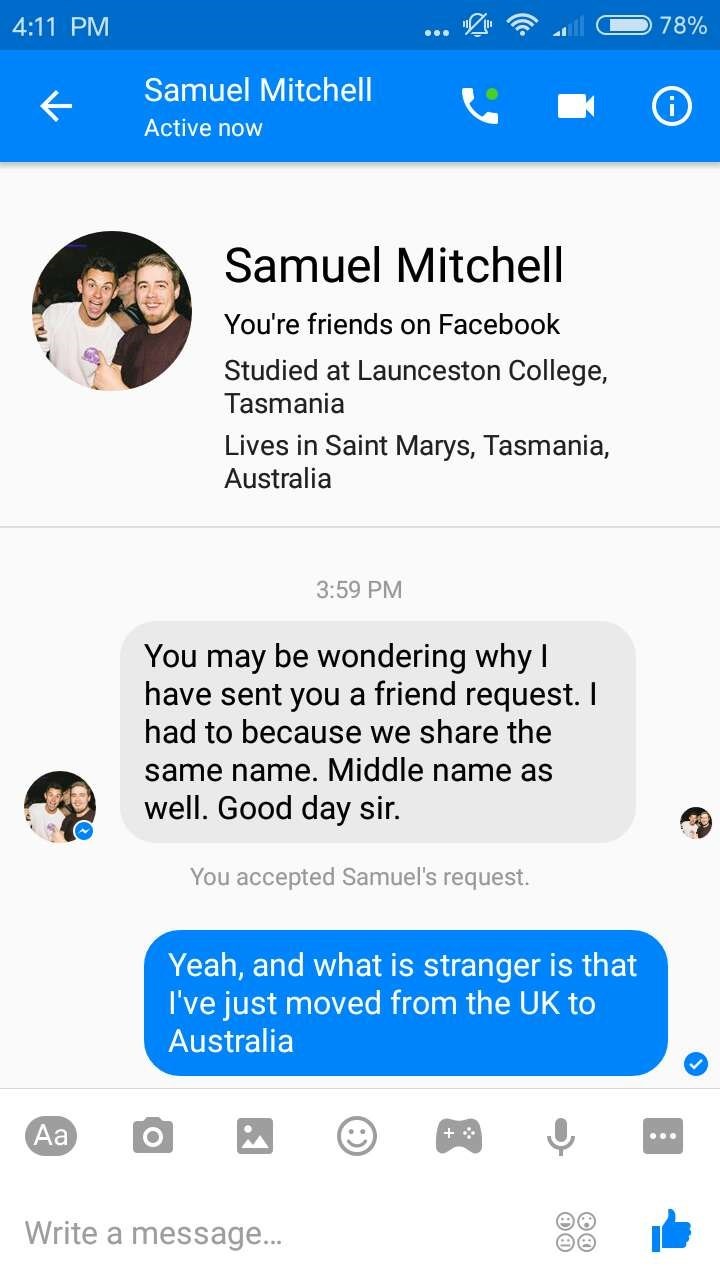The height and width of the screenshot is (1280, 720).
Task: Open the photo gallery picker
Action: click(x=254, y=1136)
